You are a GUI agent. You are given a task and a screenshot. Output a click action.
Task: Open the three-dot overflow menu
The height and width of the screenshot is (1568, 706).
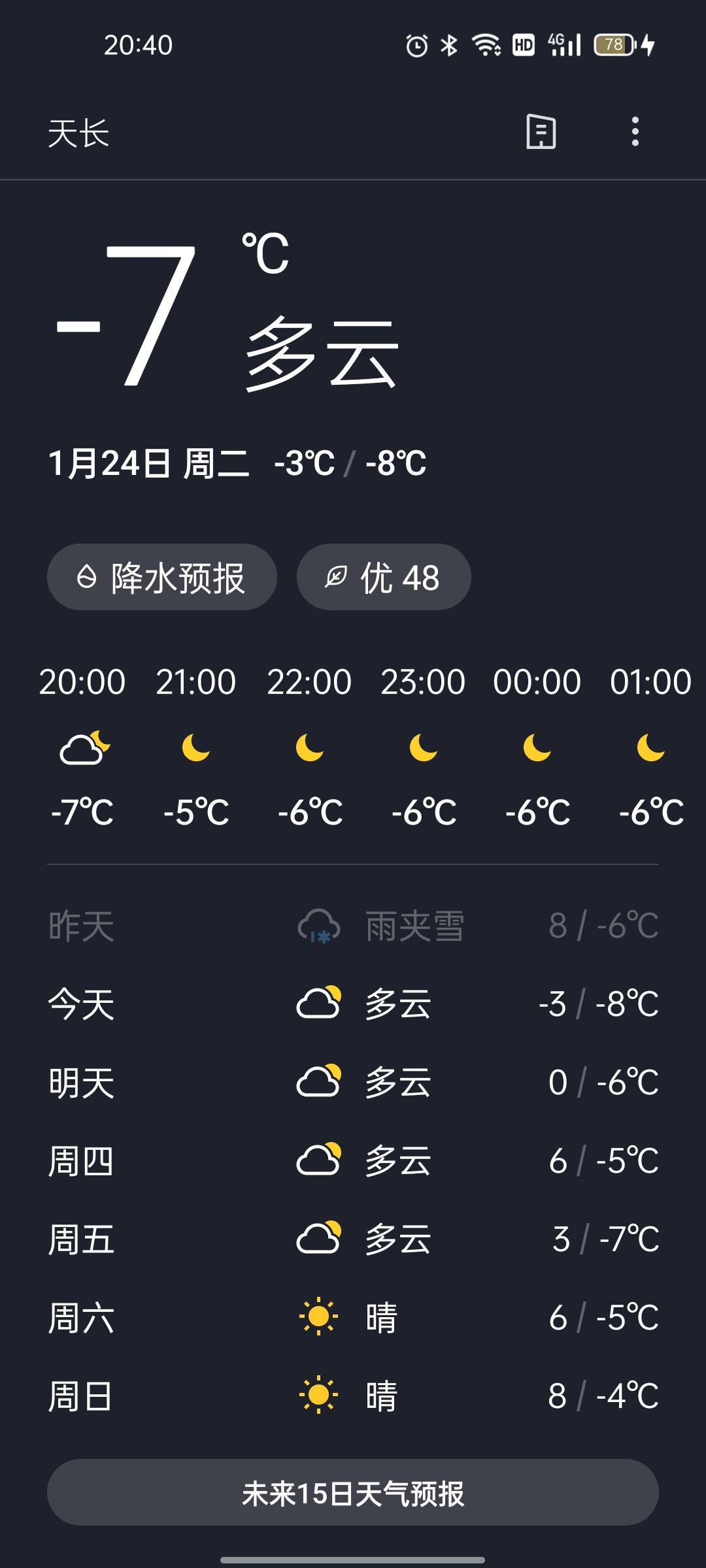pyautogui.click(x=635, y=132)
